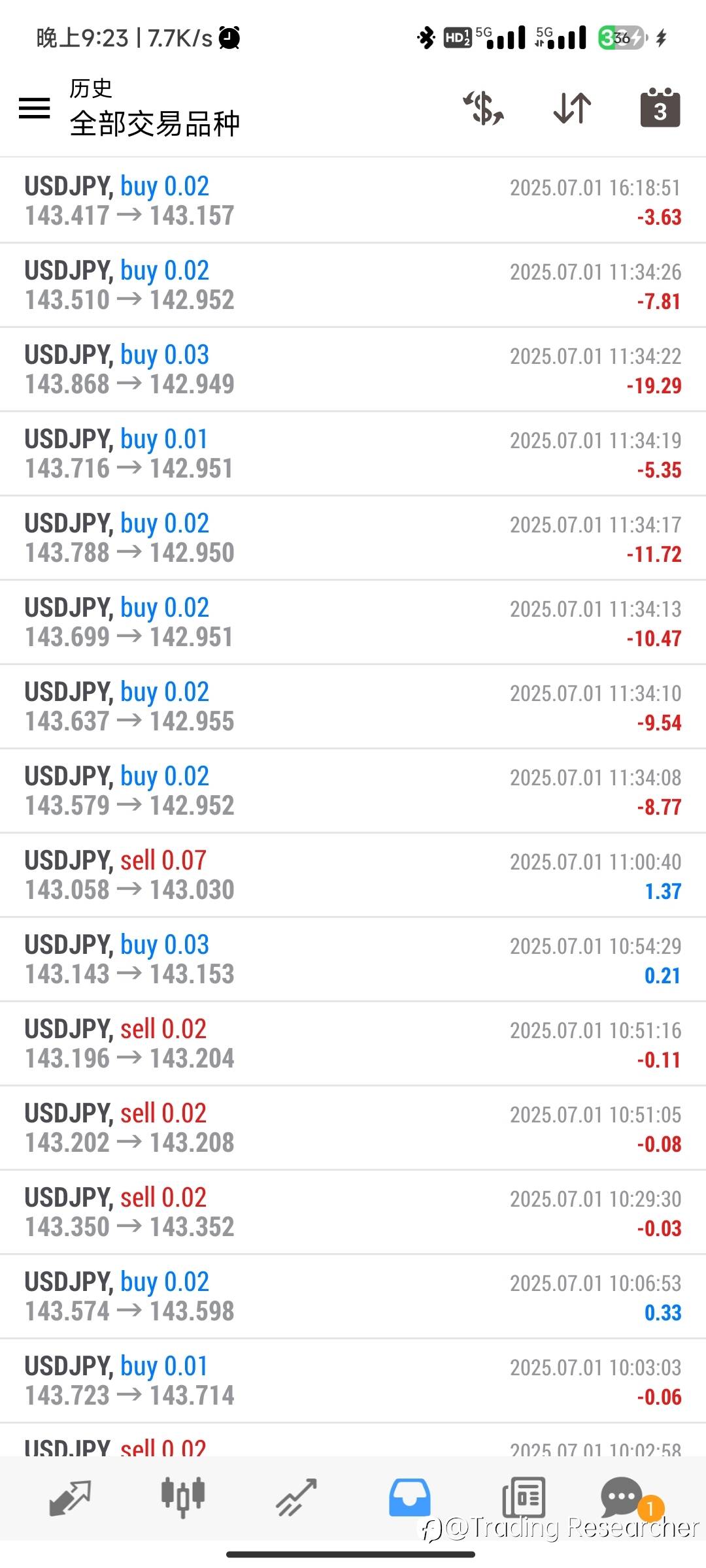
Task: Expand the trade closed at 11:34:17
Action: (x=353, y=538)
